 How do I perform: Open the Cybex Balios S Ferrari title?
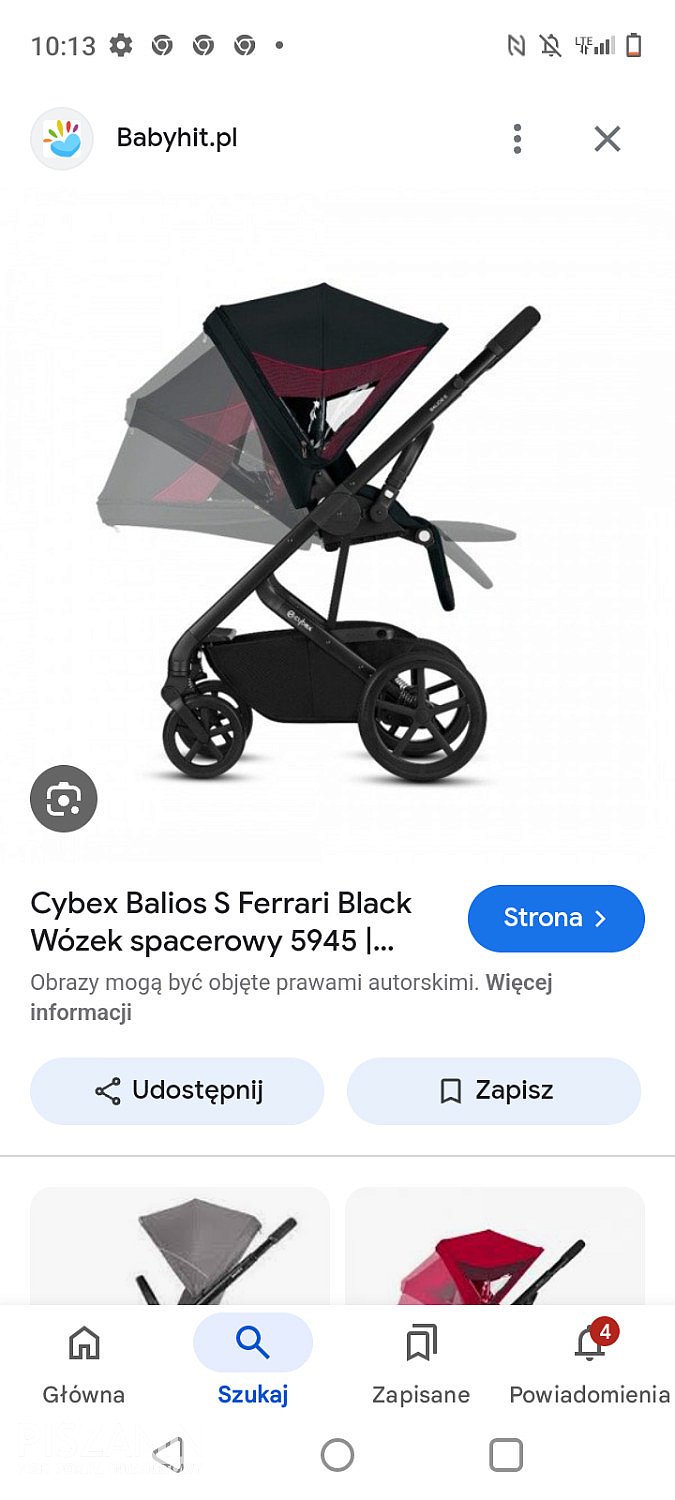click(221, 921)
